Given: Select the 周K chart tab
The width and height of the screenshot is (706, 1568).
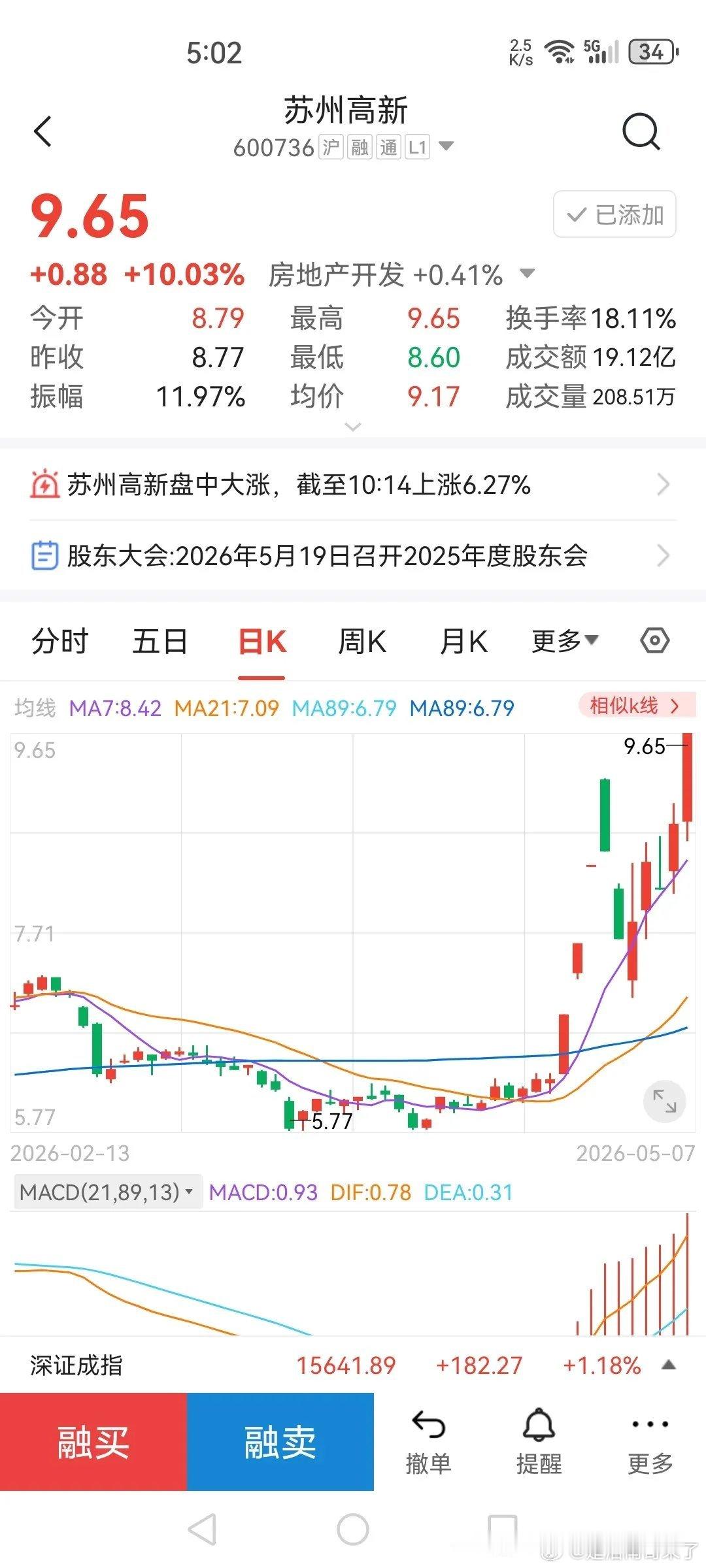Looking at the screenshot, I should (x=362, y=642).
